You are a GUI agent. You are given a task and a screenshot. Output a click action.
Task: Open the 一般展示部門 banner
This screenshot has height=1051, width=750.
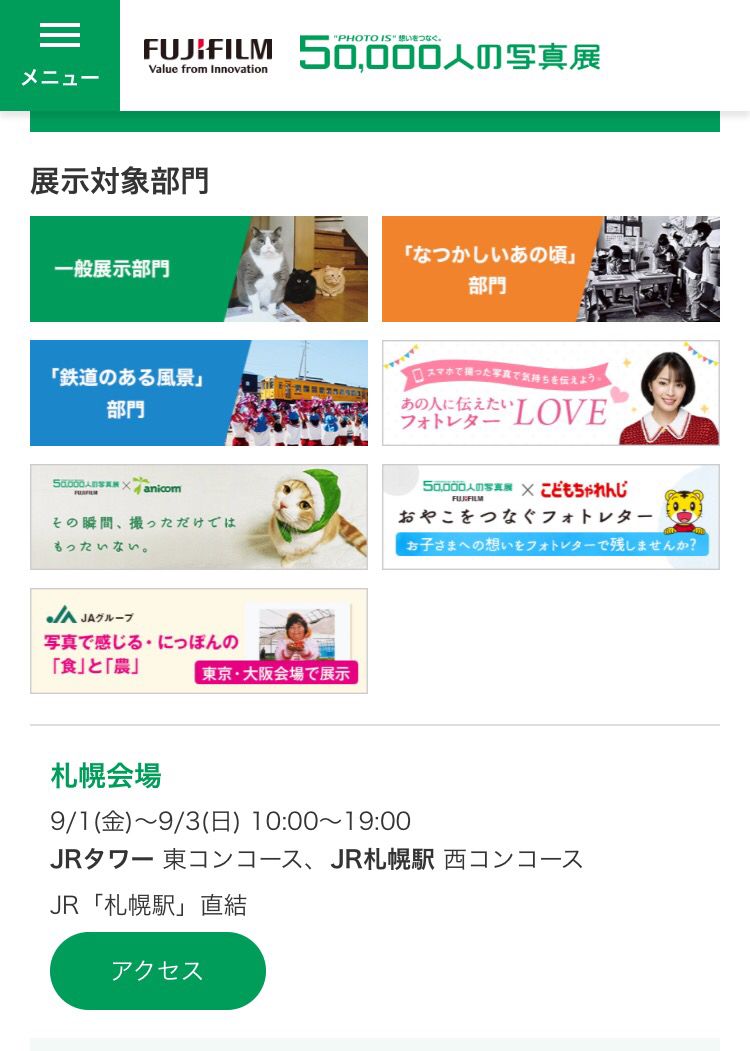click(x=199, y=269)
